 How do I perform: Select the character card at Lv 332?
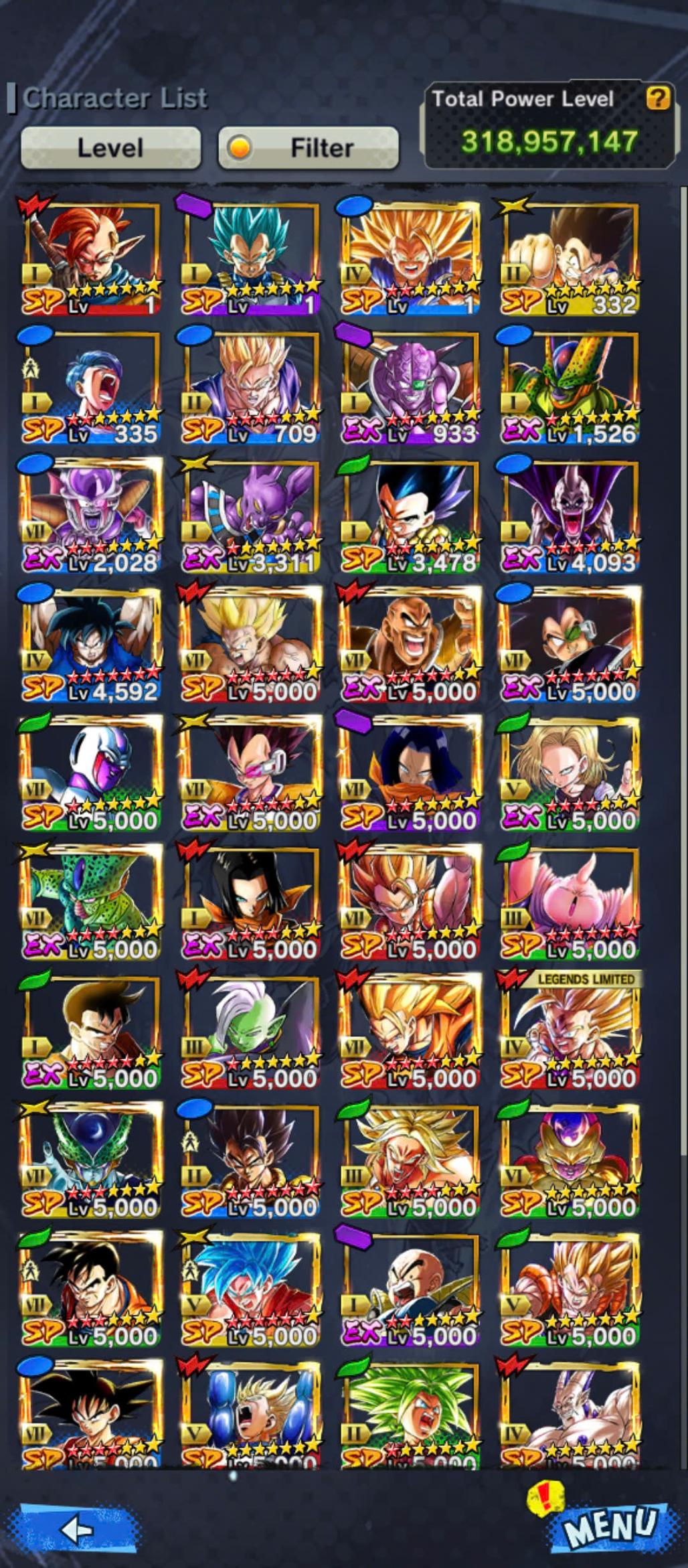click(570, 258)
